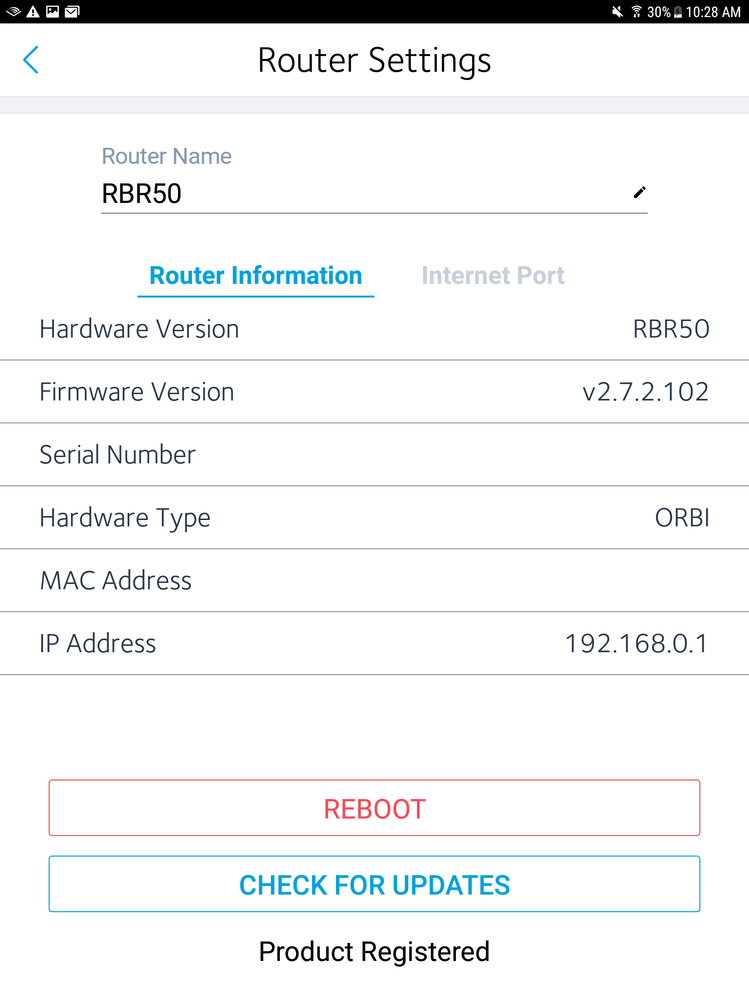Focus the Router Name text field

pyautogui.click(x=360, y=194)
